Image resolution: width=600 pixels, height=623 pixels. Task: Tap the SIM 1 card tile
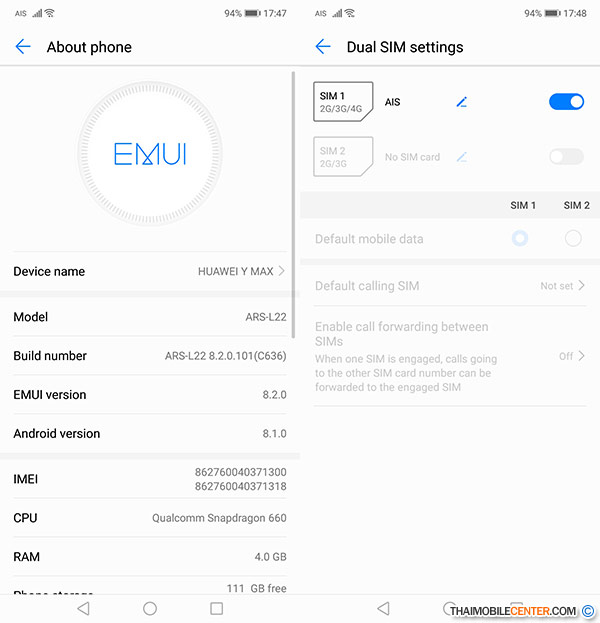(x=343, y=101)
